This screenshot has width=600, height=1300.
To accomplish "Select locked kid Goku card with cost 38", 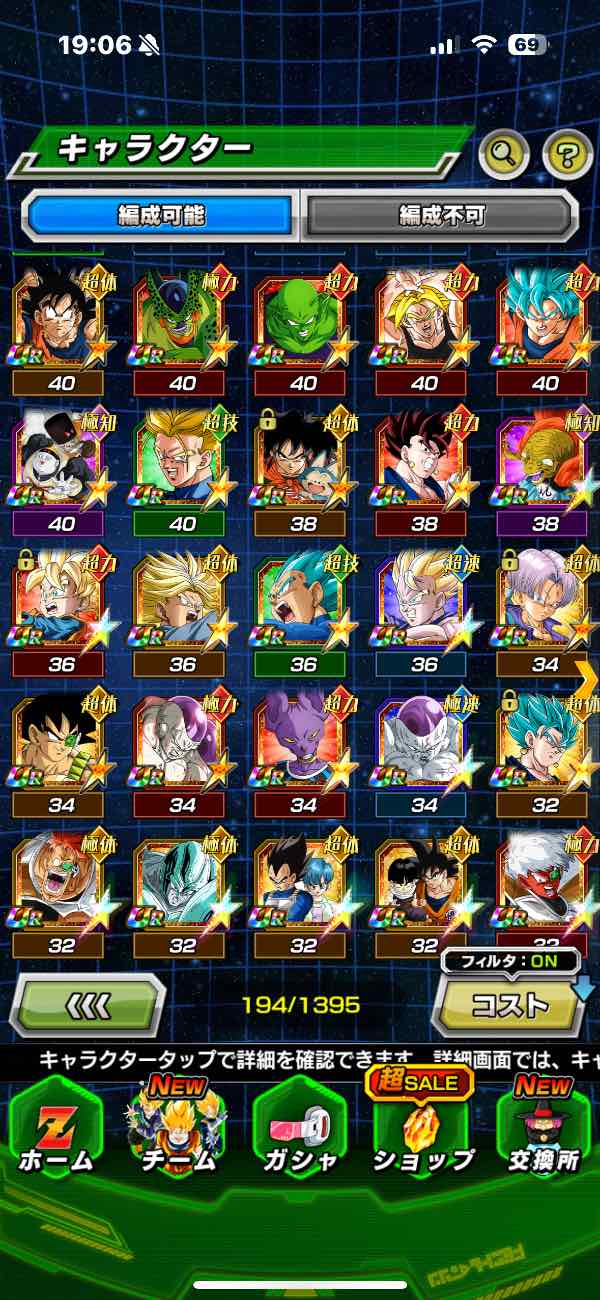I will tap(303, 462).
